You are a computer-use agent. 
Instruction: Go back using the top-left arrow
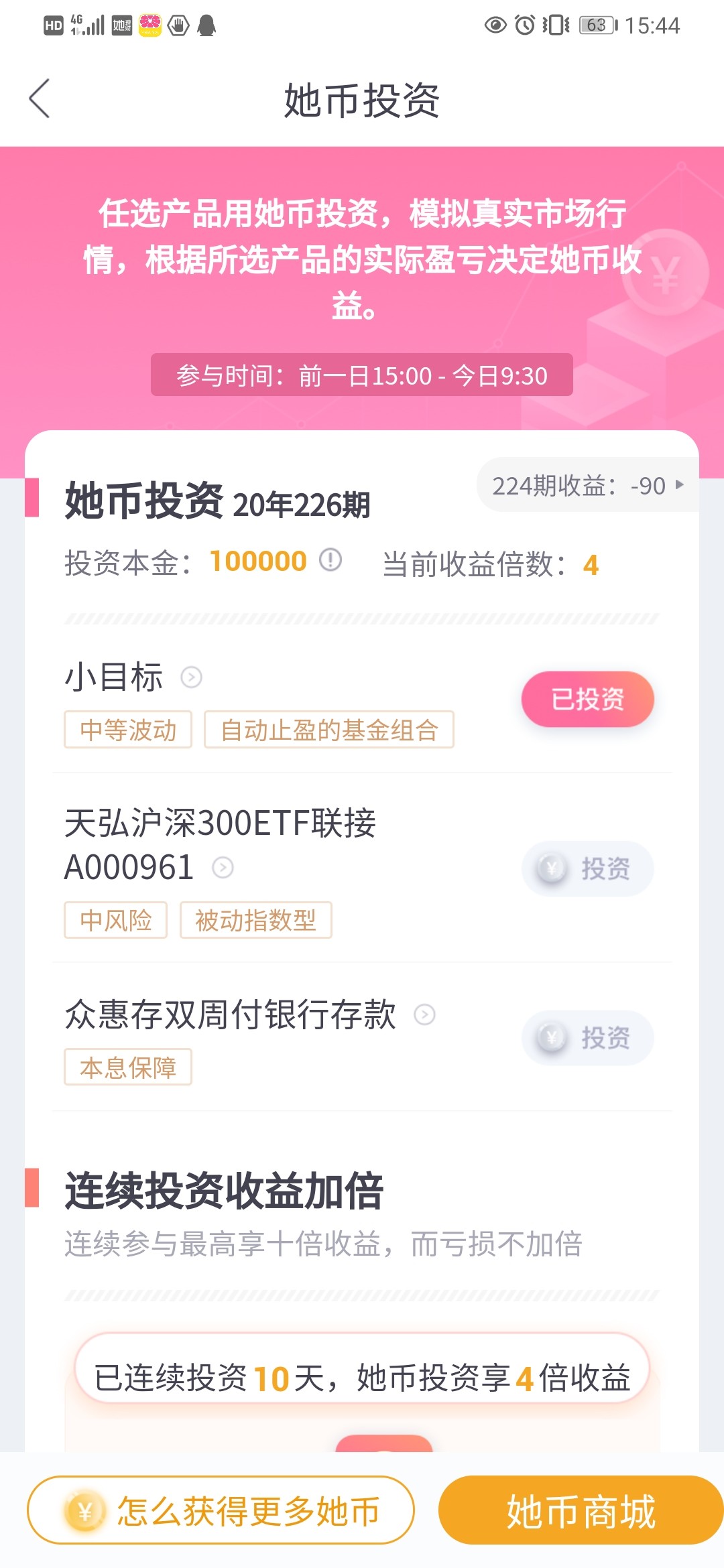[x=40, y=99]
